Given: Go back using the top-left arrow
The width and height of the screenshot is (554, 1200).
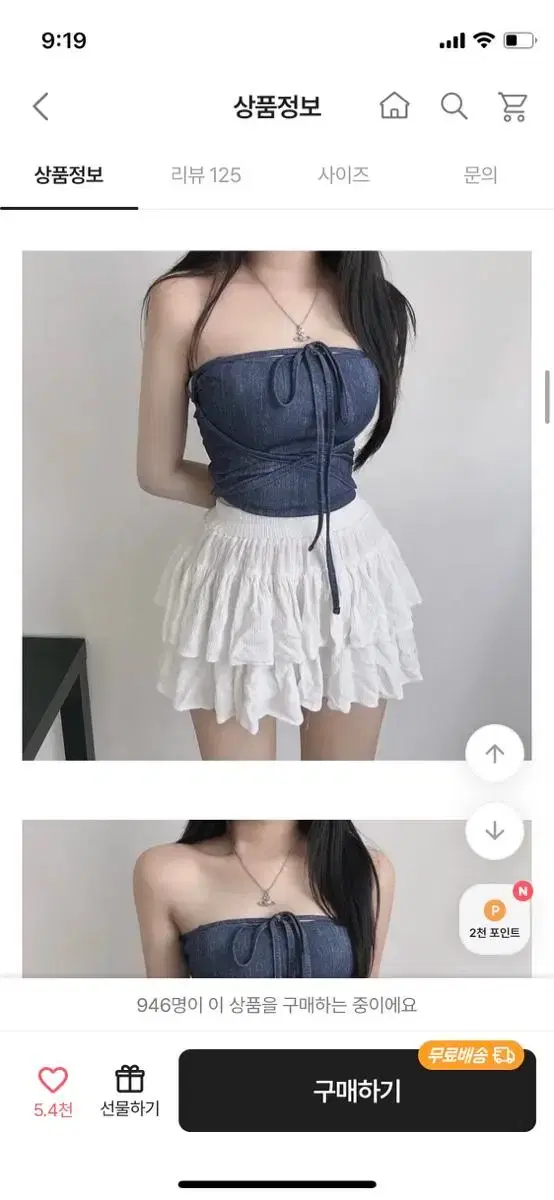Looking at the screenshot, I should pos(41,107).
